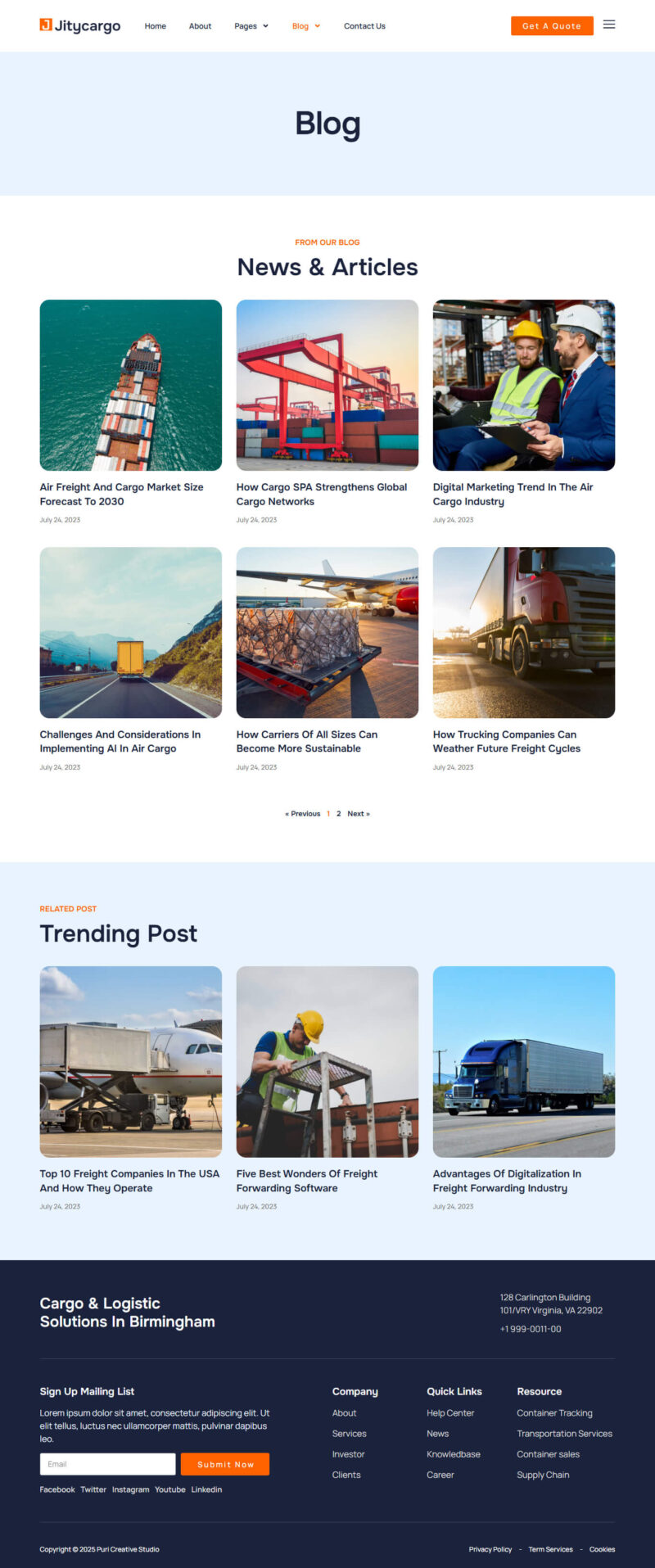Visit the Contact Us page
Viewport: 655px width, 1568px height.
[364, 26]
